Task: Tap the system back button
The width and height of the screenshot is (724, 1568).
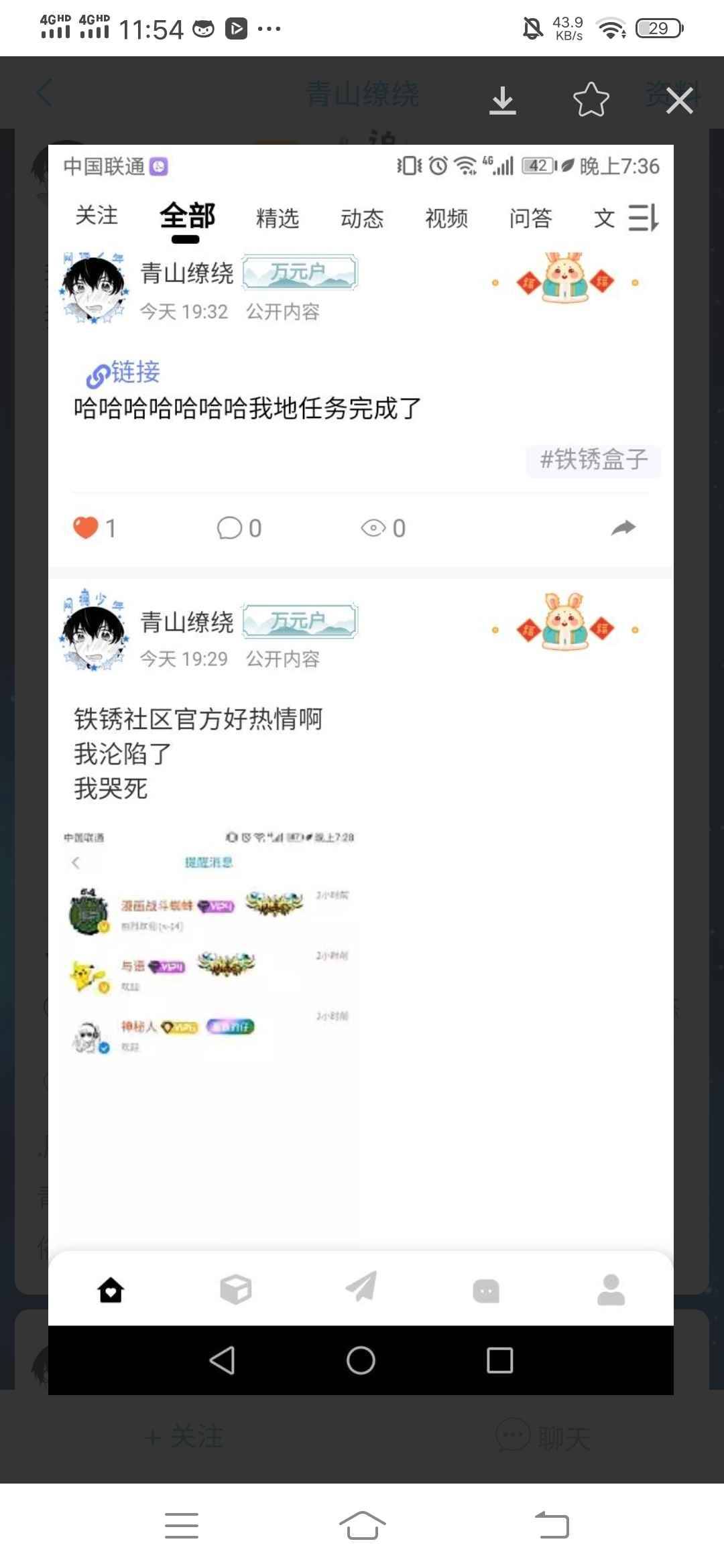Action: tap(552, 1525)
